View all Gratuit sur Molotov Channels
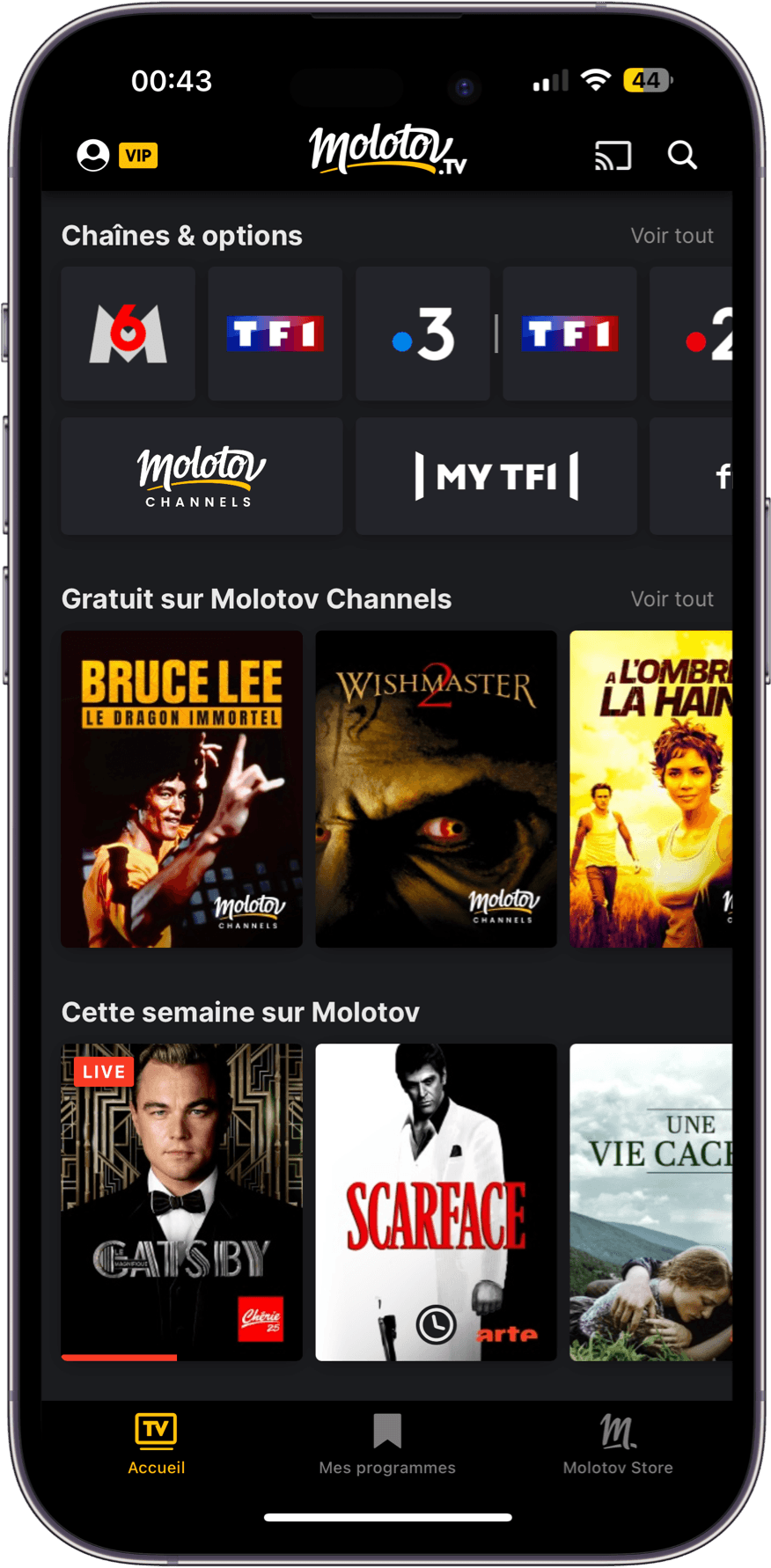This screenshot has height=1568, width=771. pos(672,599)
